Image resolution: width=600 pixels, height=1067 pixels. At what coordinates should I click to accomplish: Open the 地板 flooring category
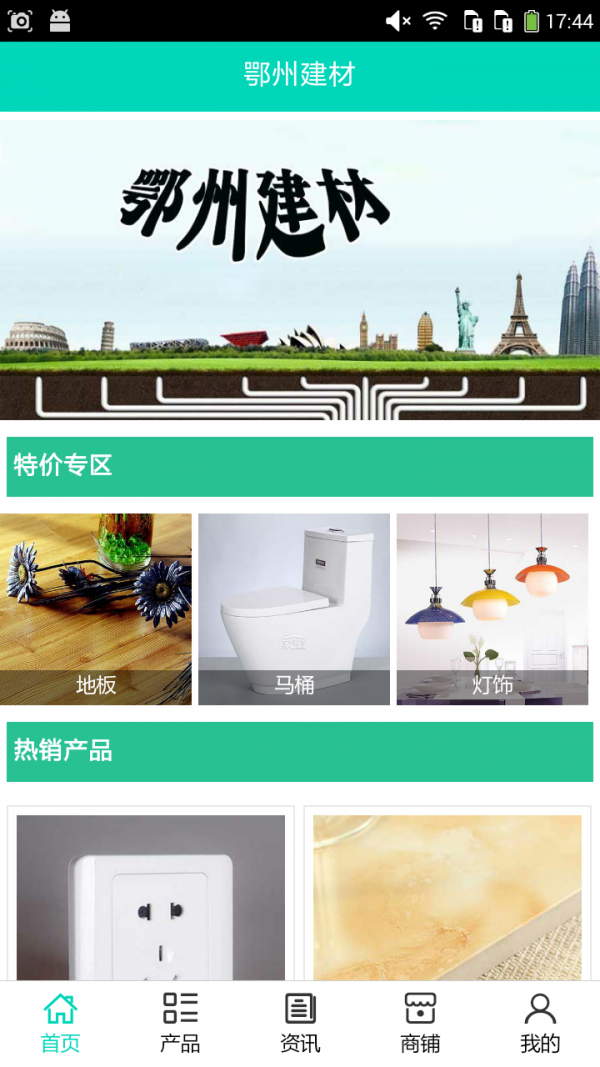click(96, 609)
